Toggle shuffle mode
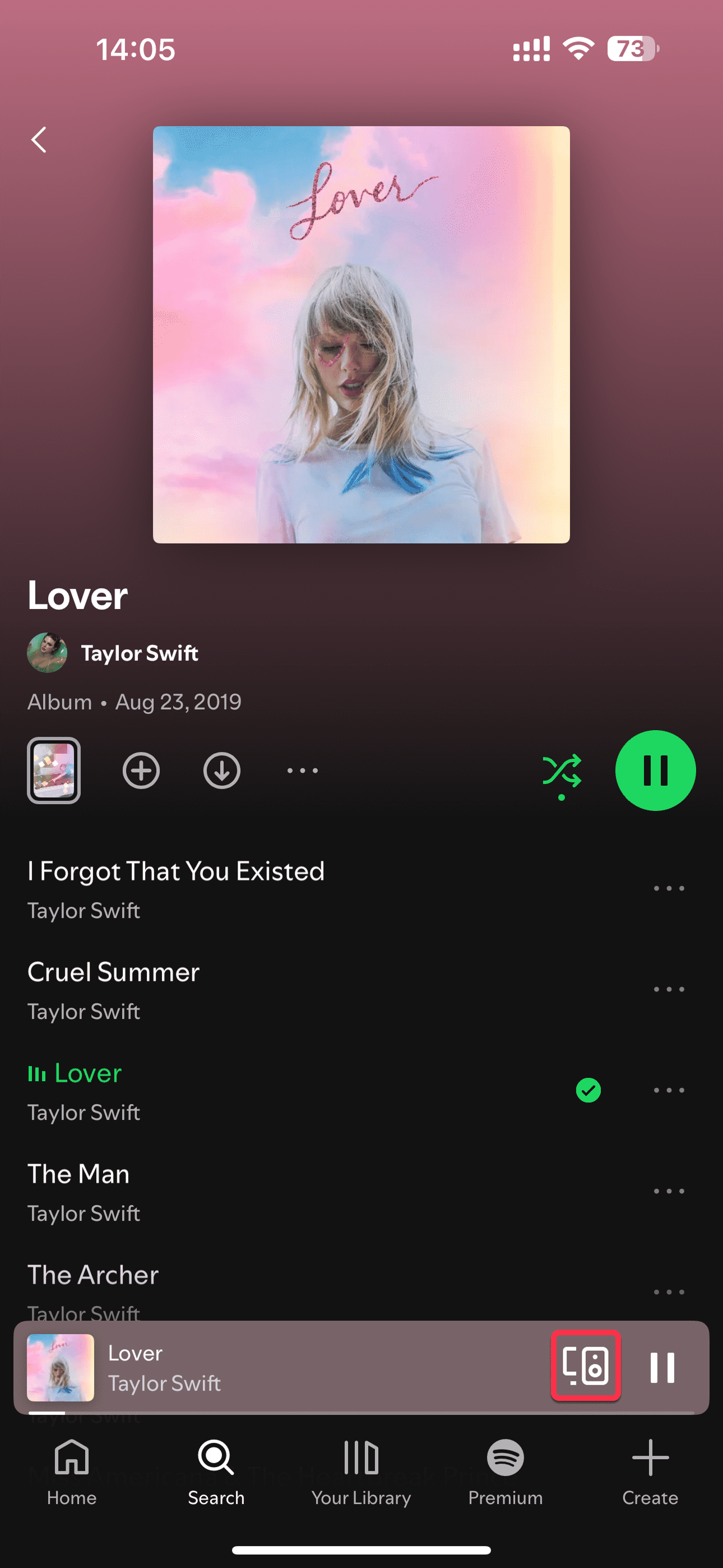 tap(561, 771)
